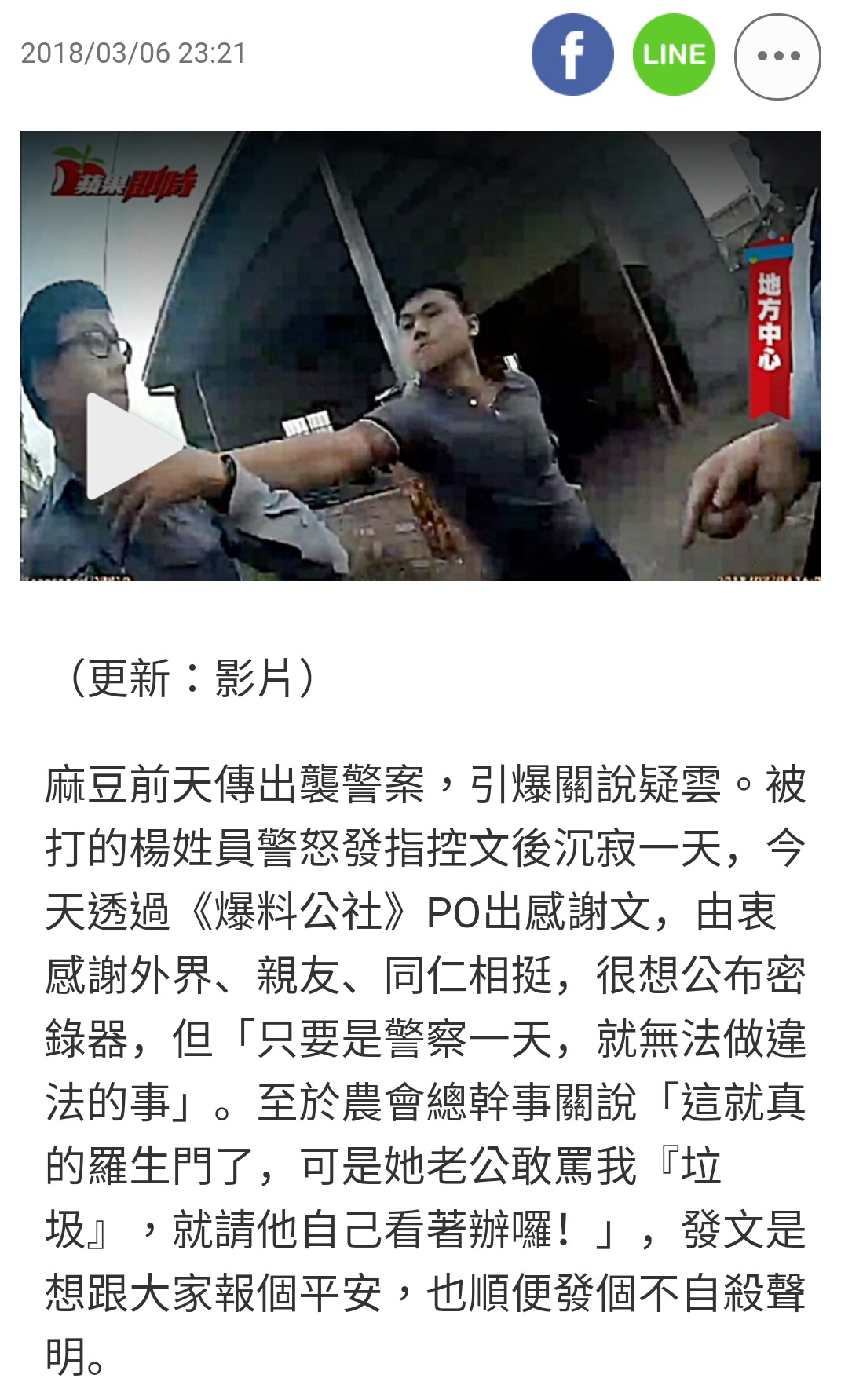Screen dimensions: 841x1400
Task: Share the article via LINE
Action: (674, 55)
